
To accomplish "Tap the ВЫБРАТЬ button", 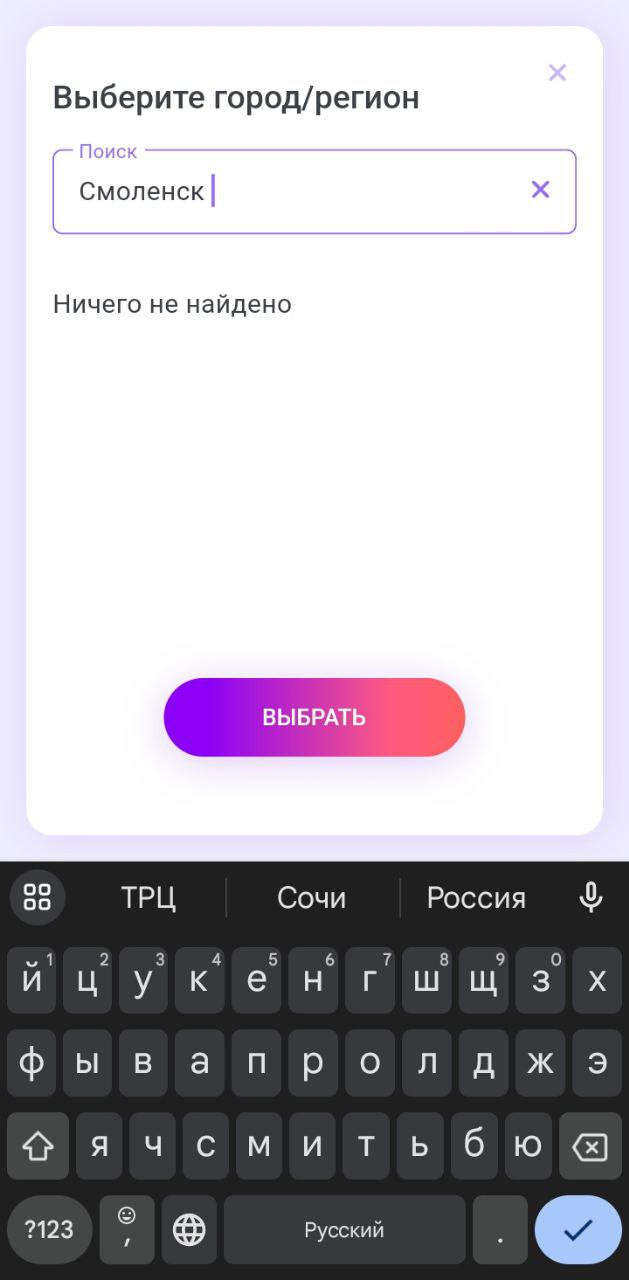I will point(314,717).
